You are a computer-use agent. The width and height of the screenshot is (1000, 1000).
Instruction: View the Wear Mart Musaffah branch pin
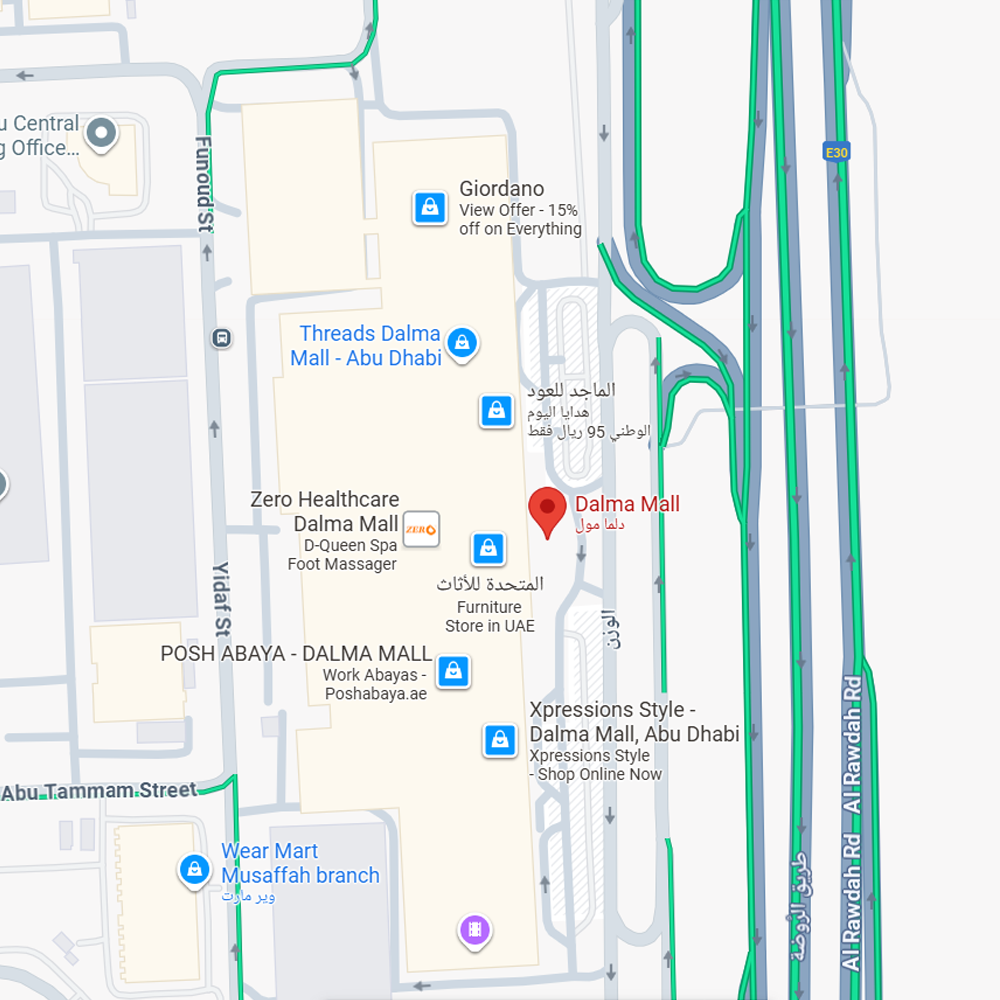pyautogui.click(x=192, y=870)
